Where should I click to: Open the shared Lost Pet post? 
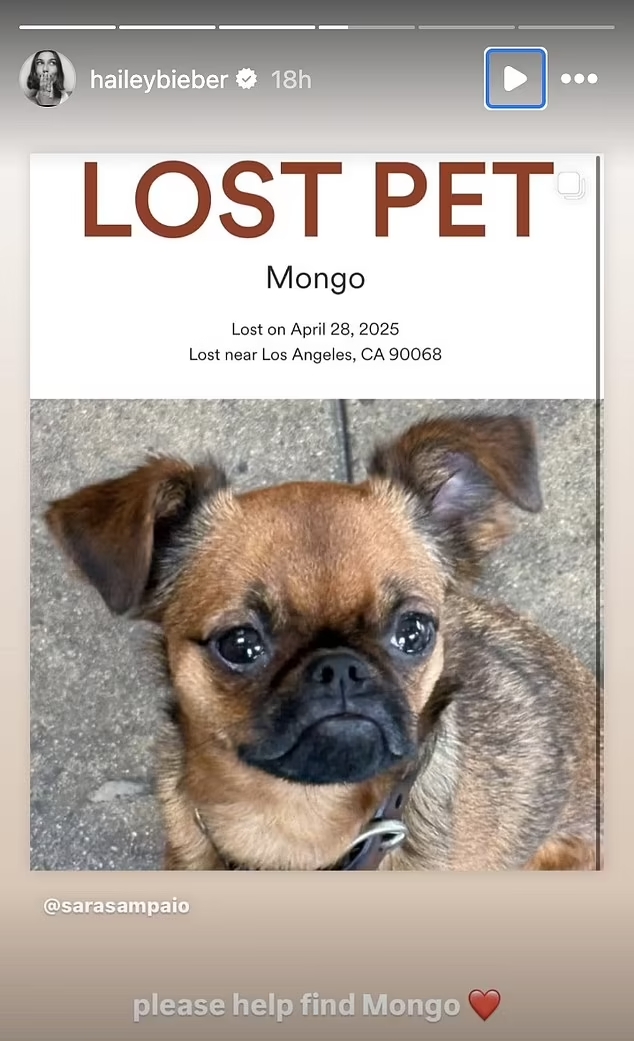(x=316, y=511)
